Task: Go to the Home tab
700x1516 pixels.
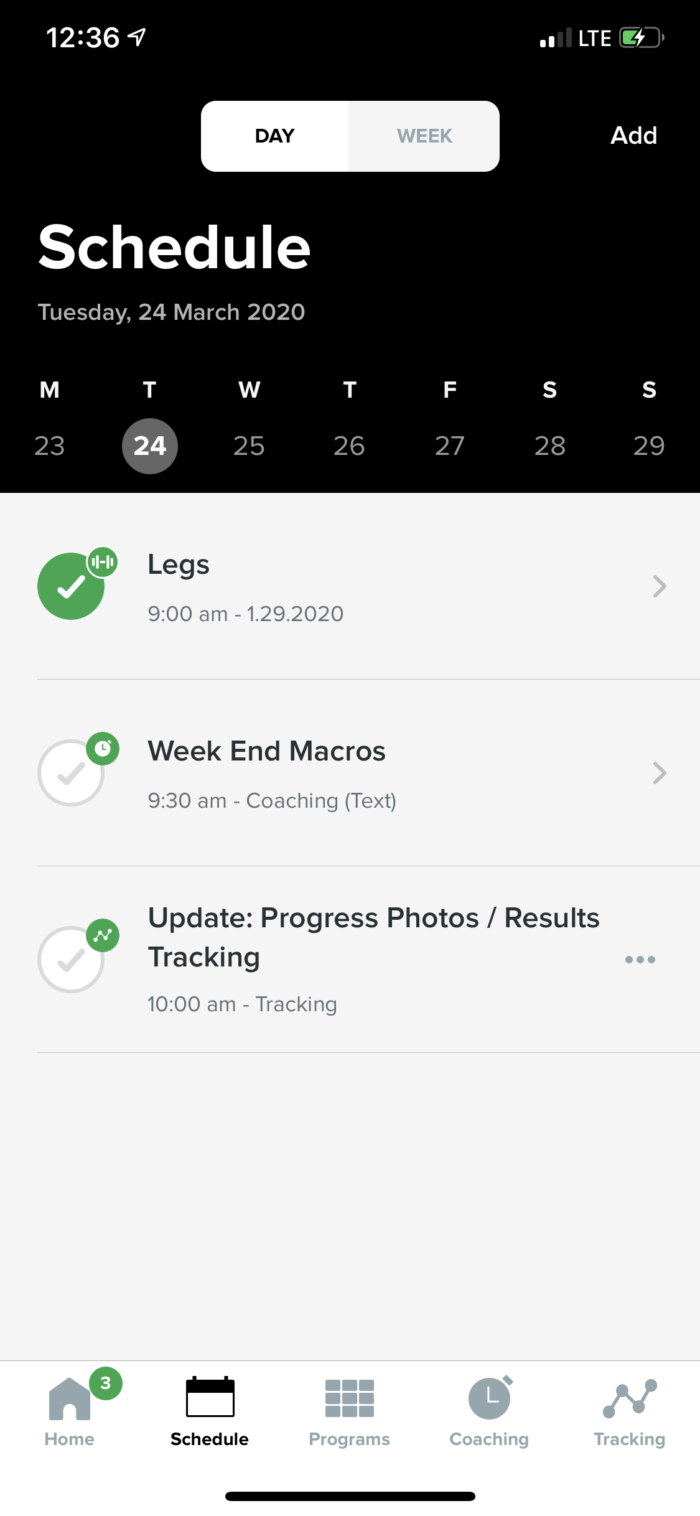Action: [70, 1412]
